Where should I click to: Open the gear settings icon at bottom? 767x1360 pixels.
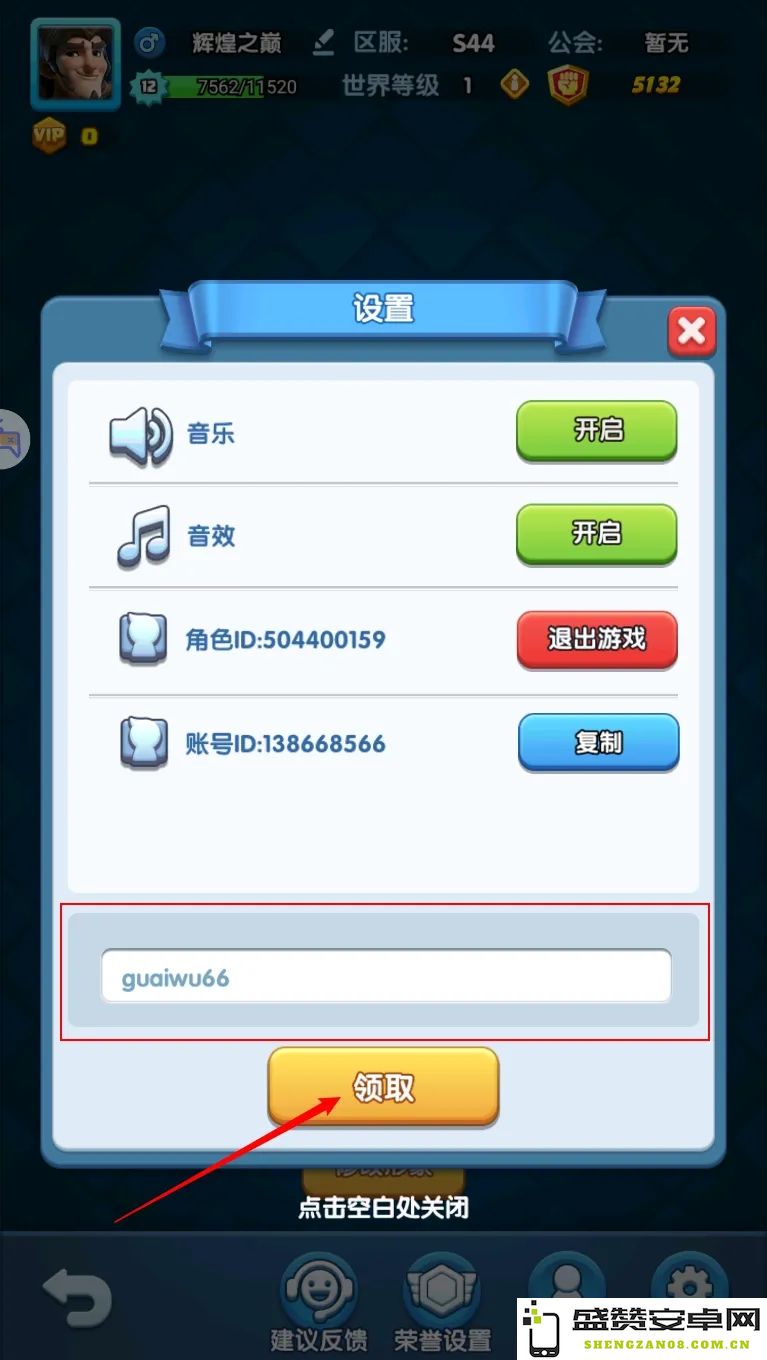[x=690, y=1280]
